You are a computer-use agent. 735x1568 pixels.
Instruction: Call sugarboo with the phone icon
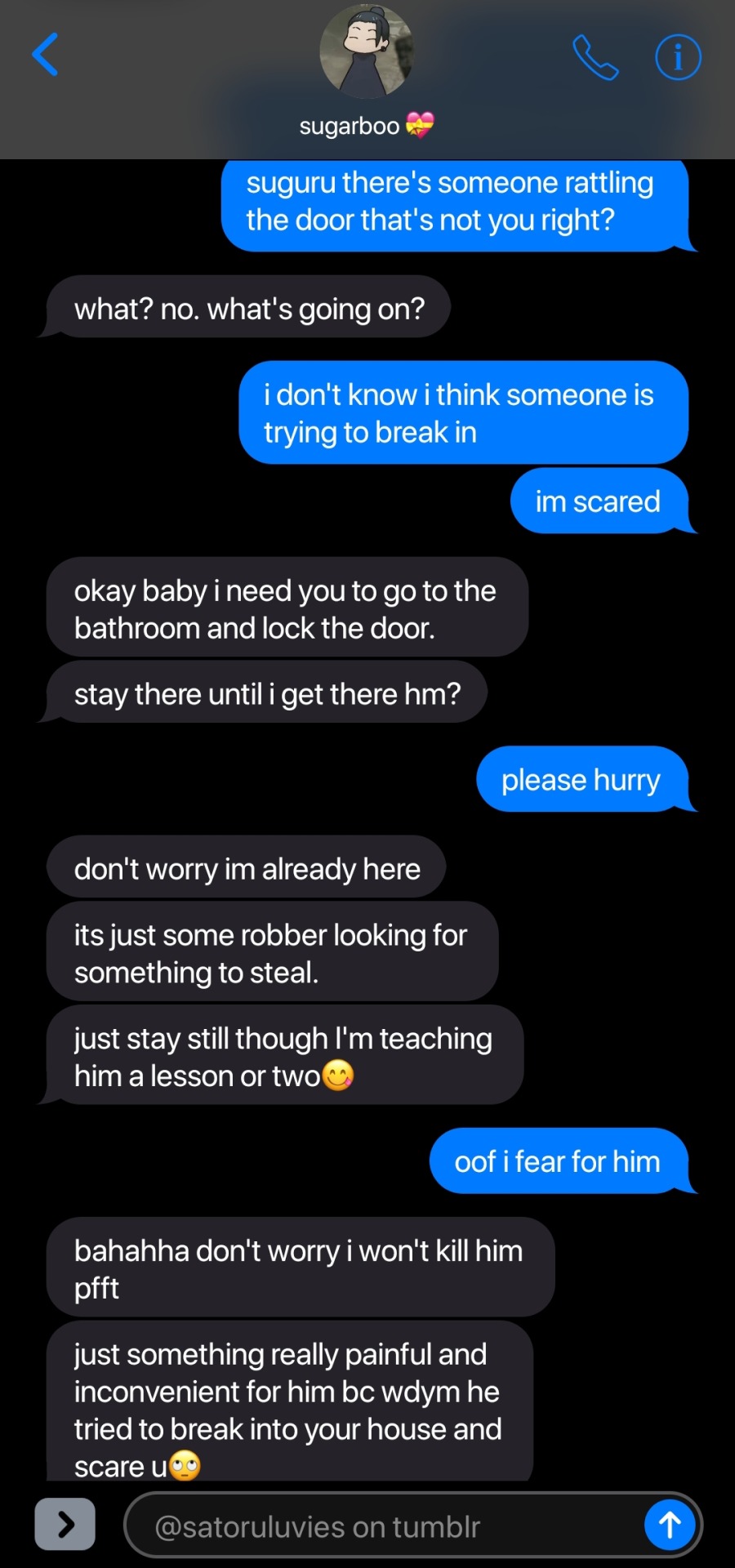point(595,57)
